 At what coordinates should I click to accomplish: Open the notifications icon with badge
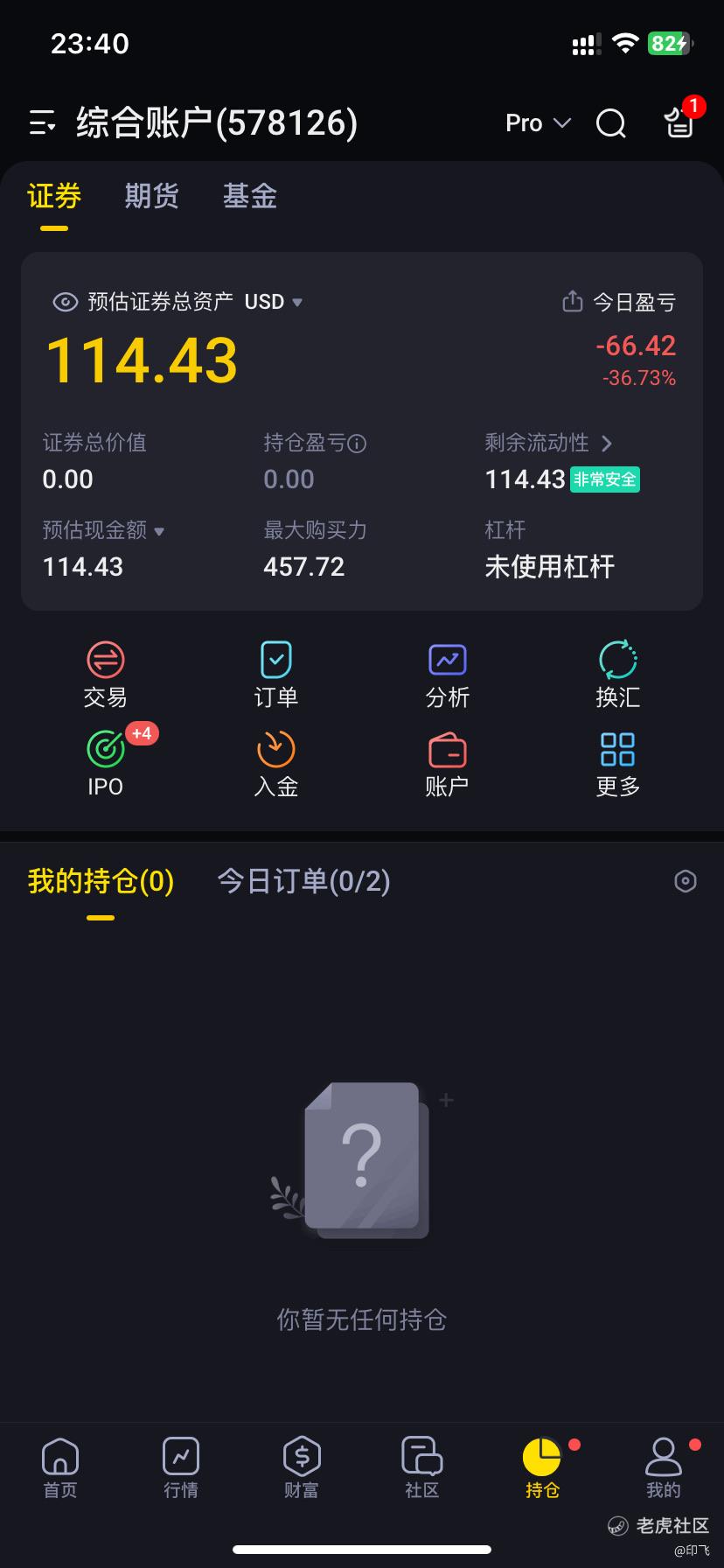[681, 120]
